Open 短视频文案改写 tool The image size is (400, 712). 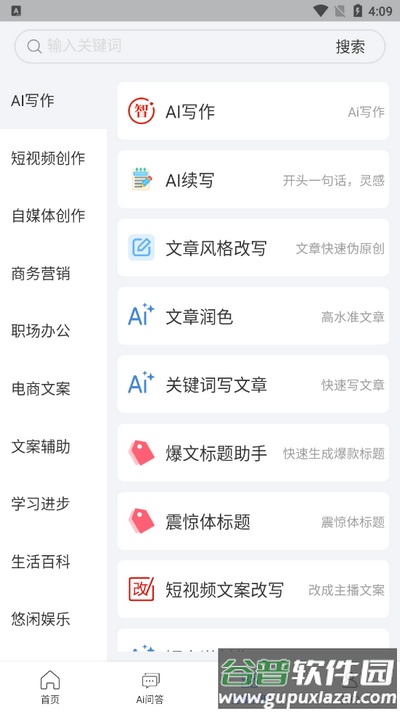253,589
